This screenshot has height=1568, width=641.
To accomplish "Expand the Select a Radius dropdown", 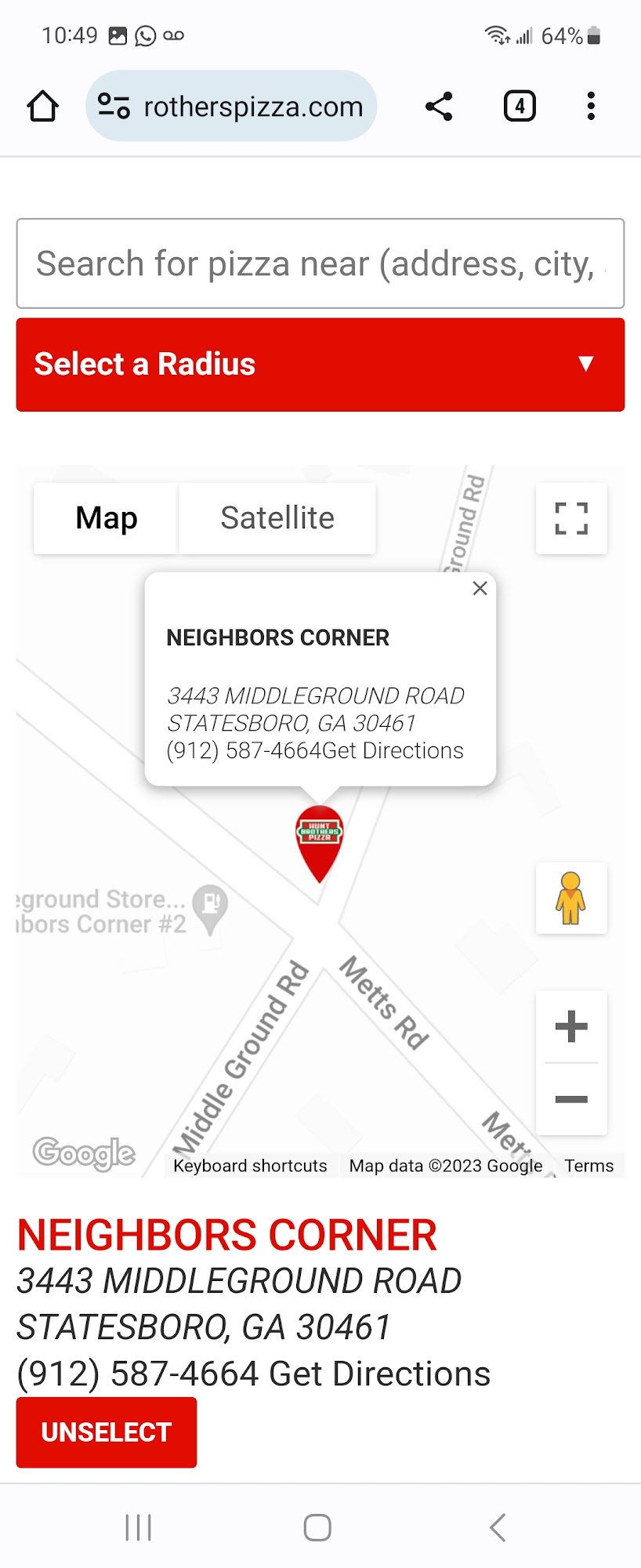I will click(x=320, y=365).
